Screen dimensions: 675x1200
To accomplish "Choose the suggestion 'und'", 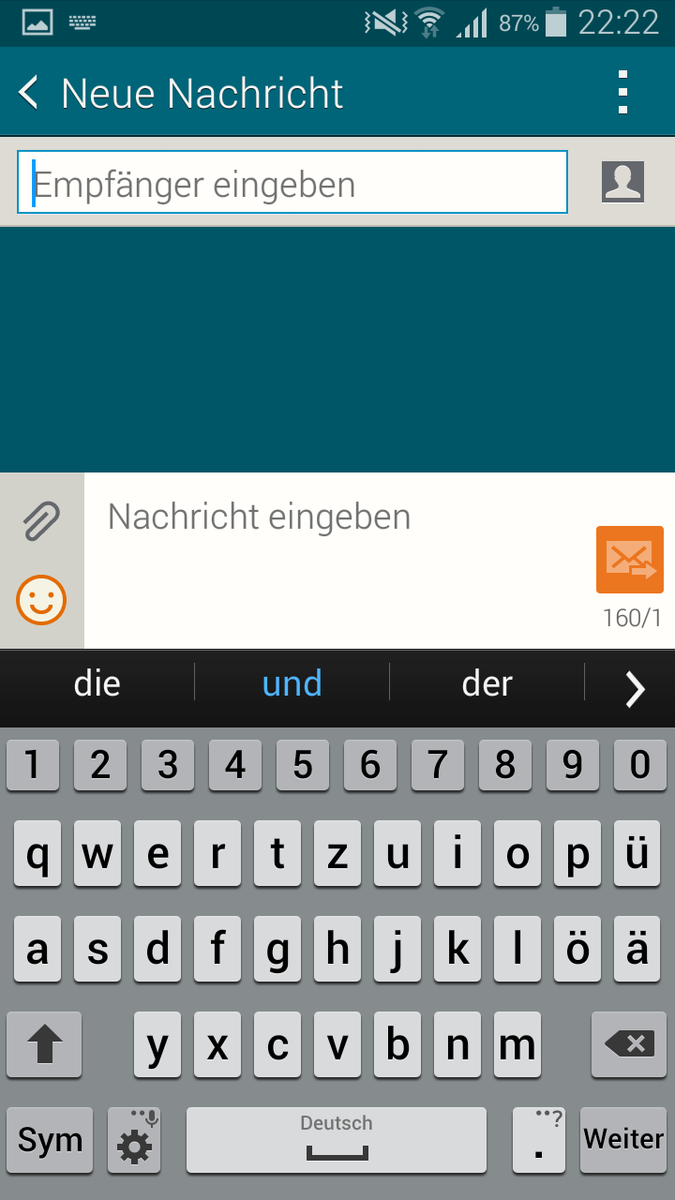I will pyautogui.click(x=292, y=685).
